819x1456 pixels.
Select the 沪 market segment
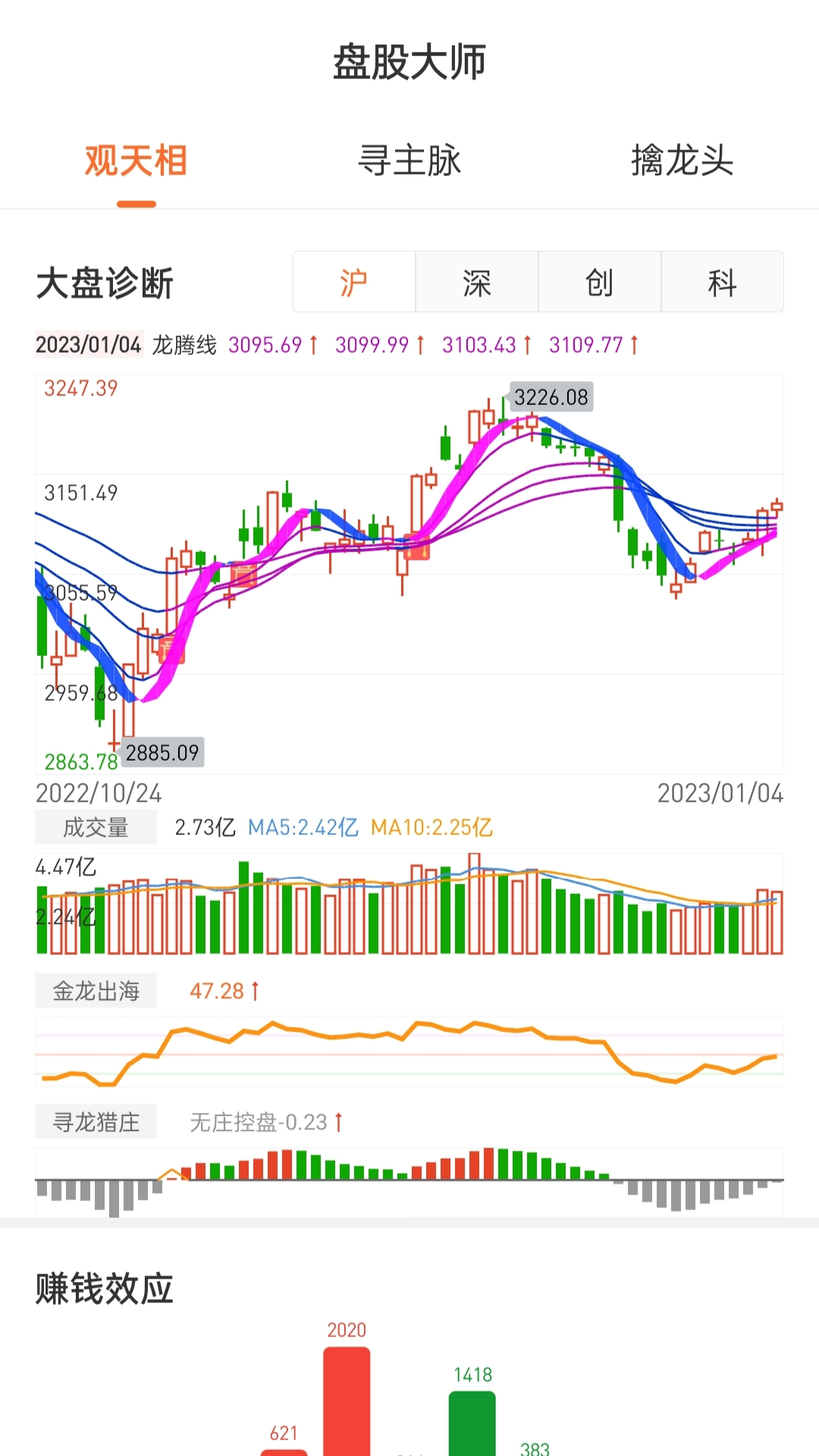[x=353, y=281]
